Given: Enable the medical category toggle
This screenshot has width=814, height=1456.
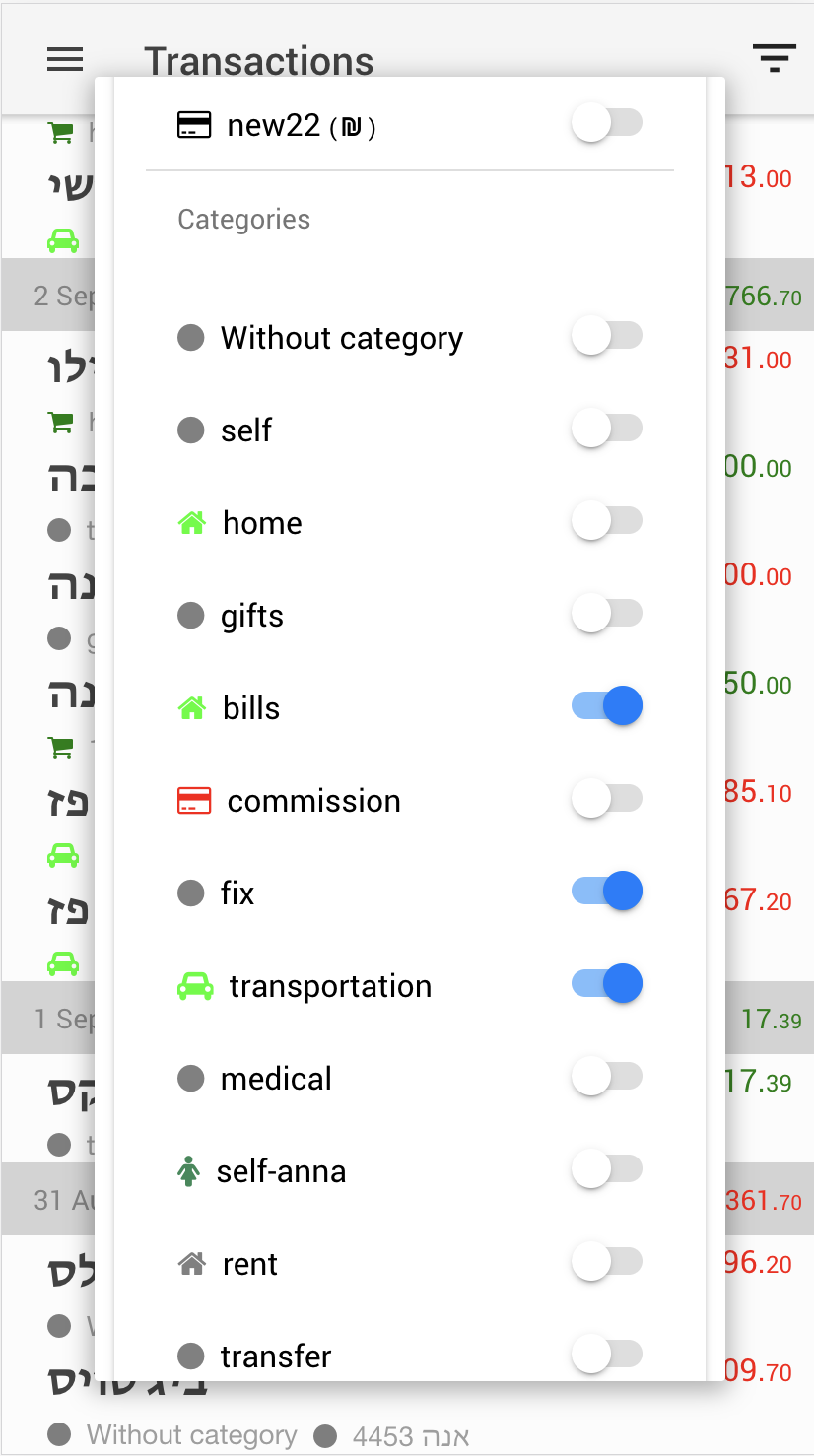Looking at the screenshot, I should (605, 1076).
